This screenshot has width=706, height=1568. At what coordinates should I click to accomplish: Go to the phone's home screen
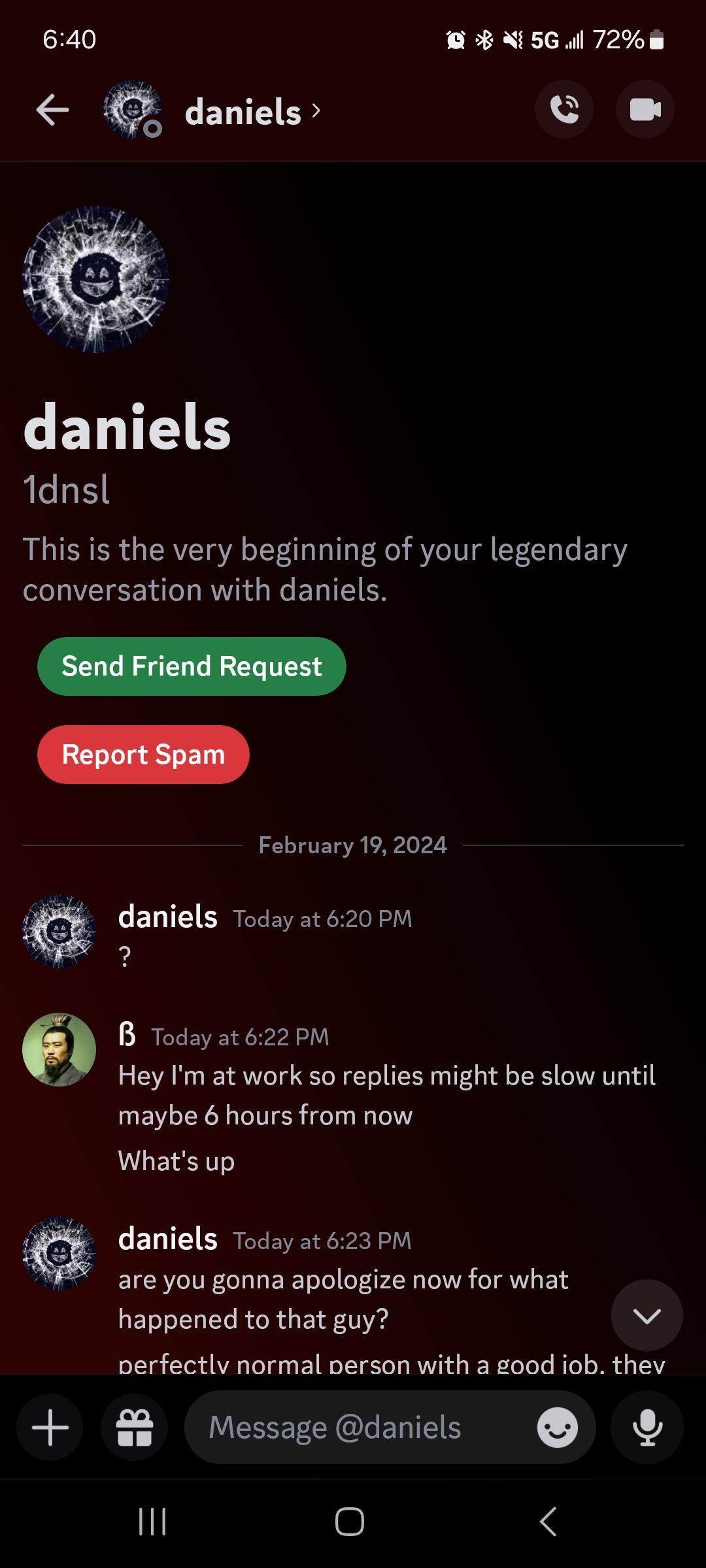tap(350, 1522)
